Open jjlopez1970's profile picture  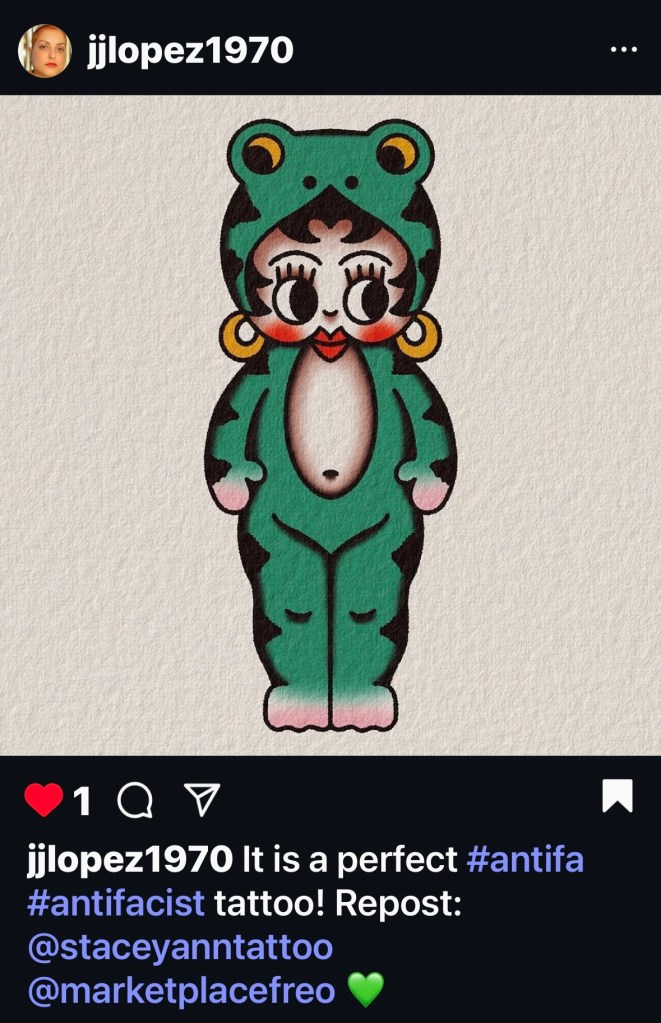[x=45, y=50]
